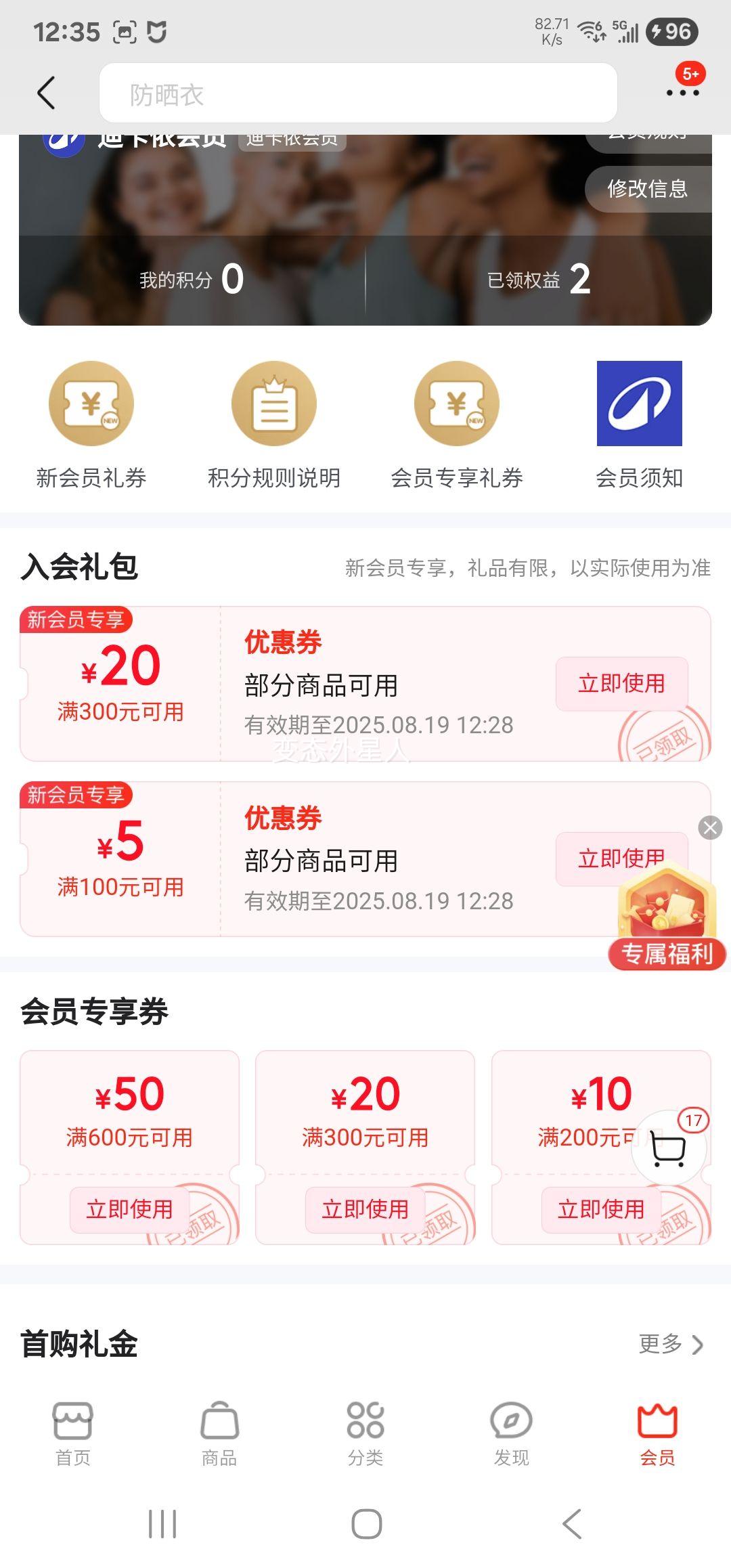731x1568 pixels.
Task: Open the three-dot more menu
Action: [682, 93]
